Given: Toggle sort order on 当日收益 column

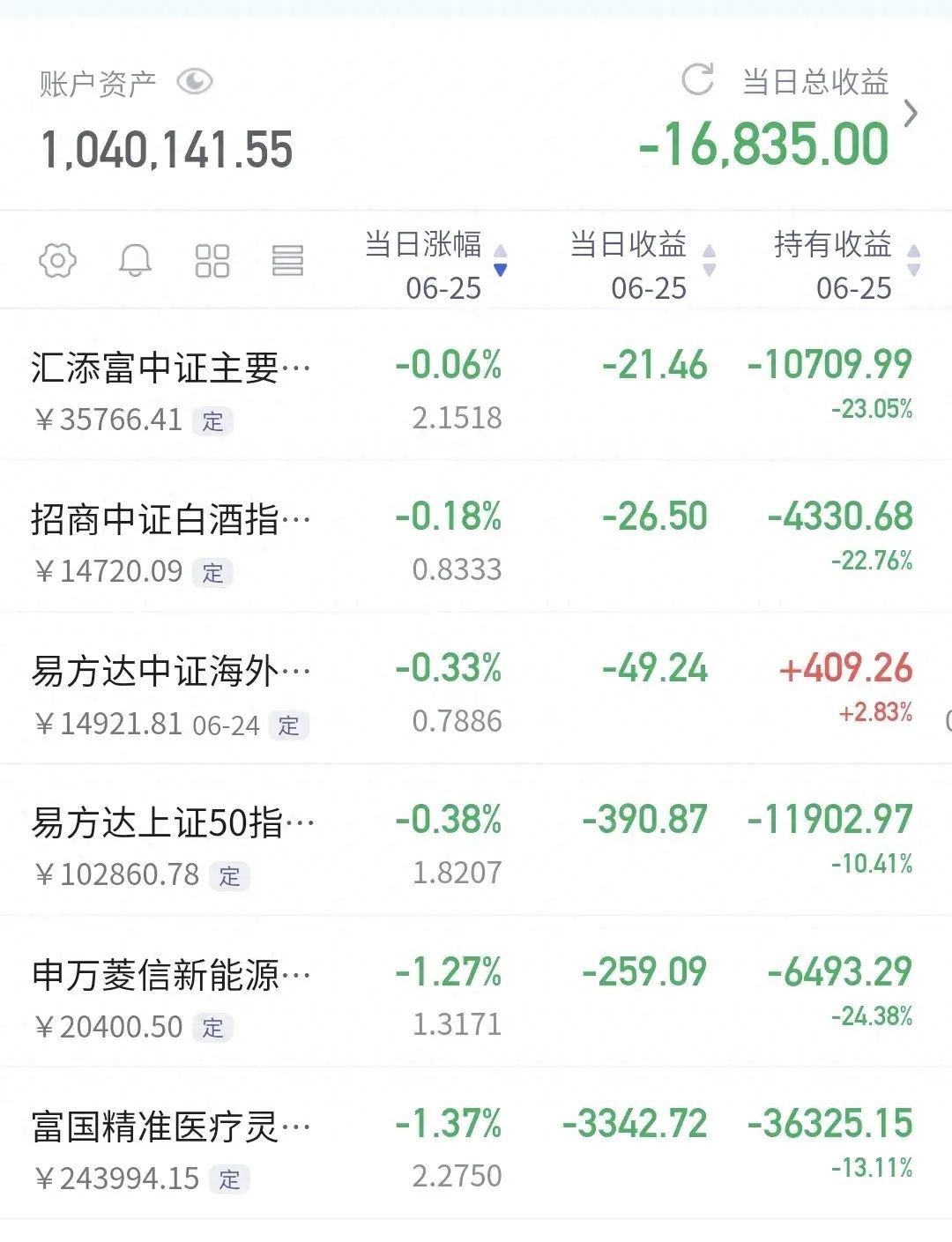Looking at the screenshot, I should [708, 260].
